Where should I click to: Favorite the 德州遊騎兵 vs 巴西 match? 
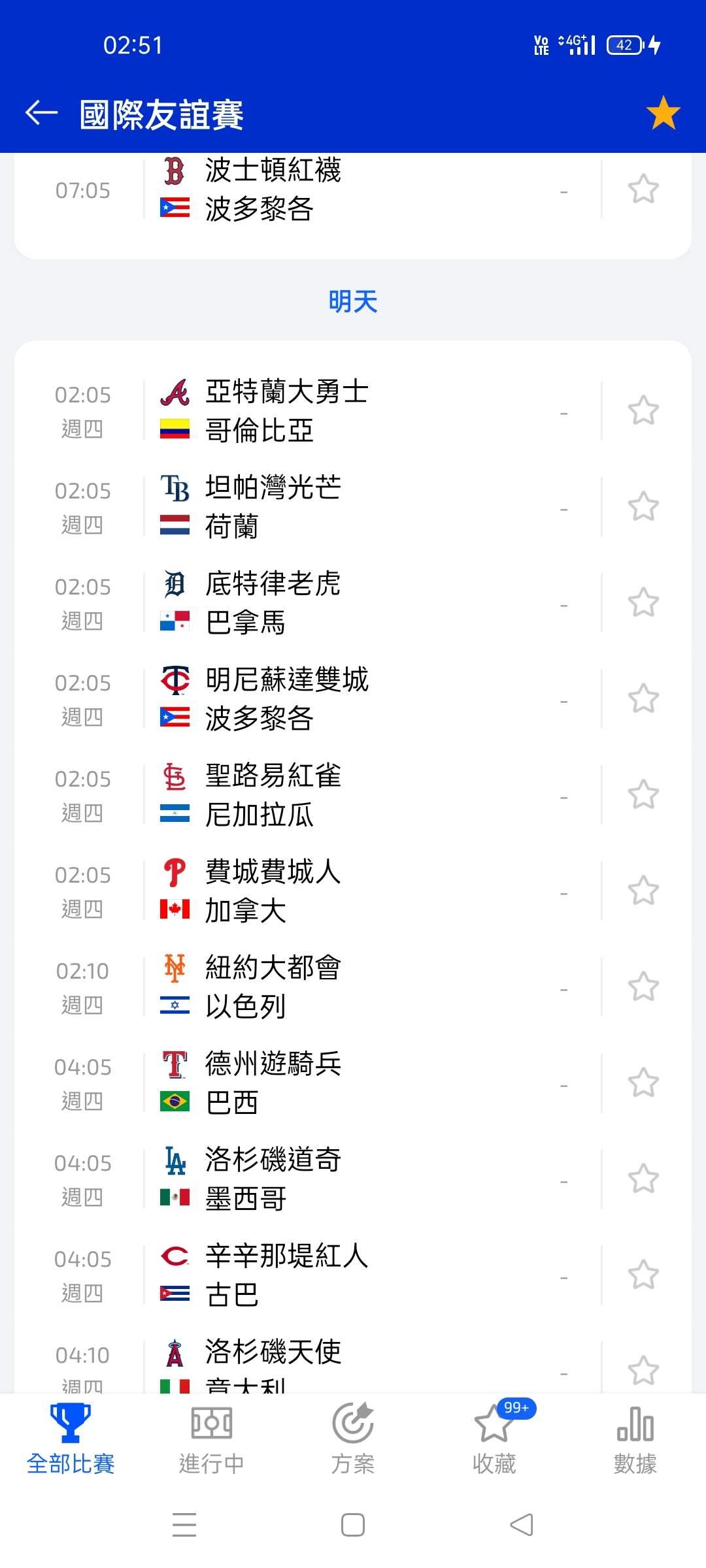pyautogui.click(x=643, y=1083)
